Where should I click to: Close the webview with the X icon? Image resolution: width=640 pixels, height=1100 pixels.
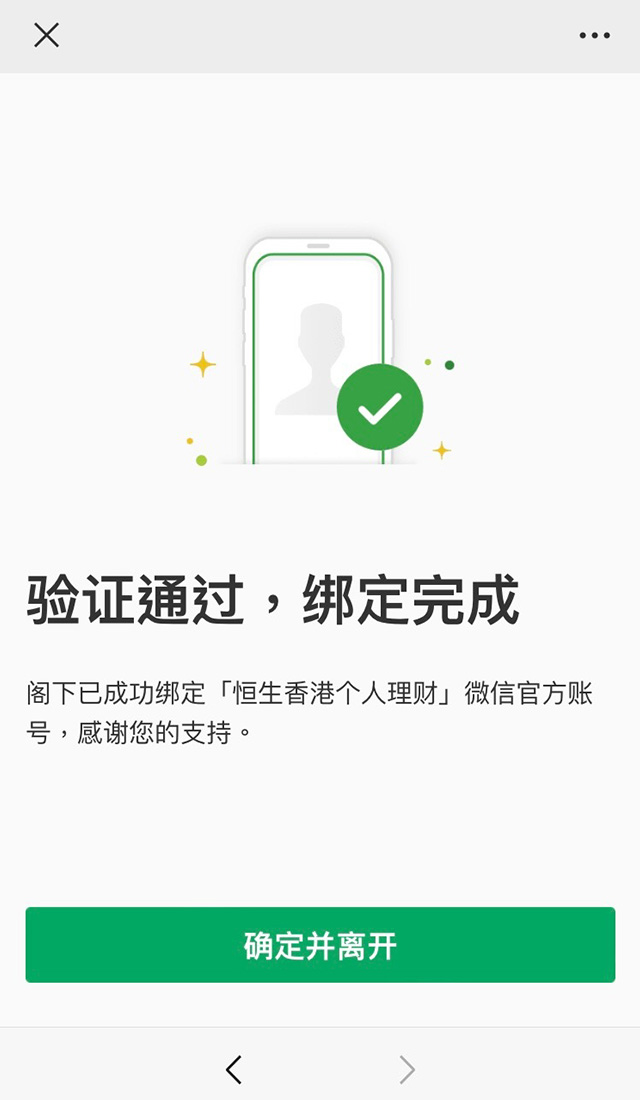pos(46,35)
